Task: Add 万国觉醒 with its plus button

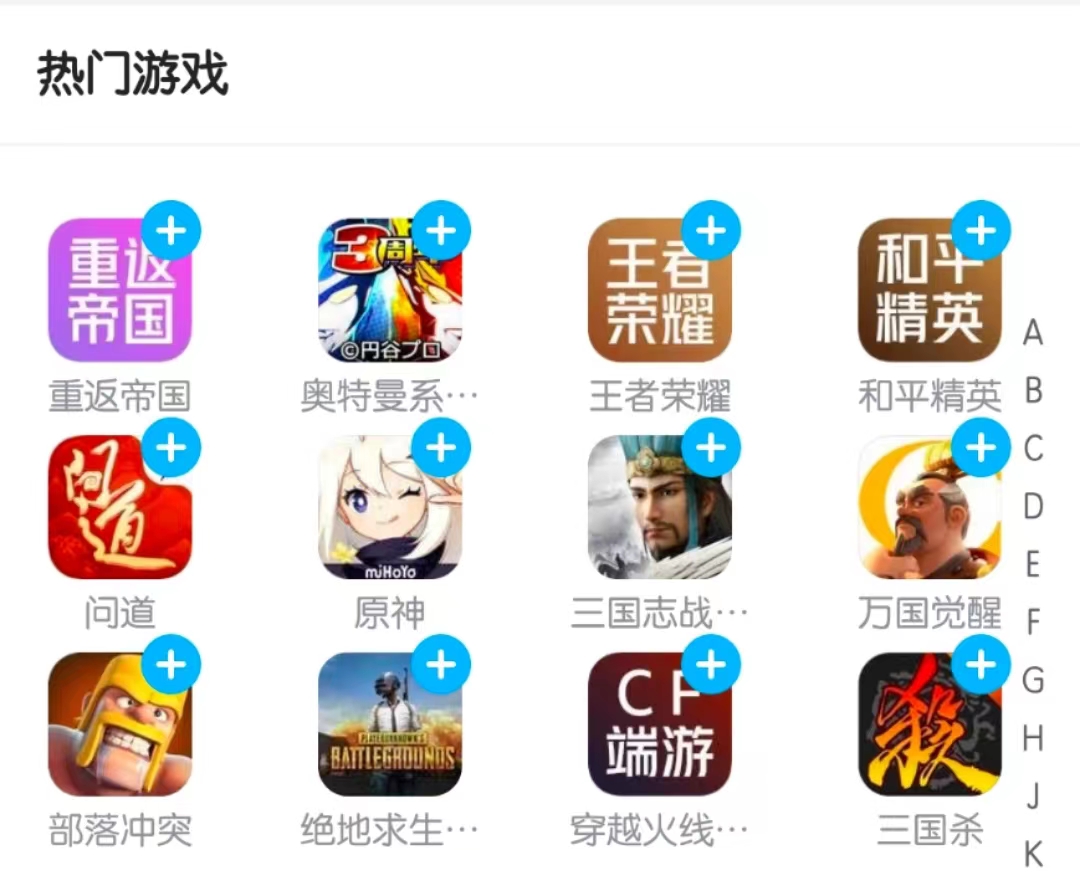Action: 981,448
